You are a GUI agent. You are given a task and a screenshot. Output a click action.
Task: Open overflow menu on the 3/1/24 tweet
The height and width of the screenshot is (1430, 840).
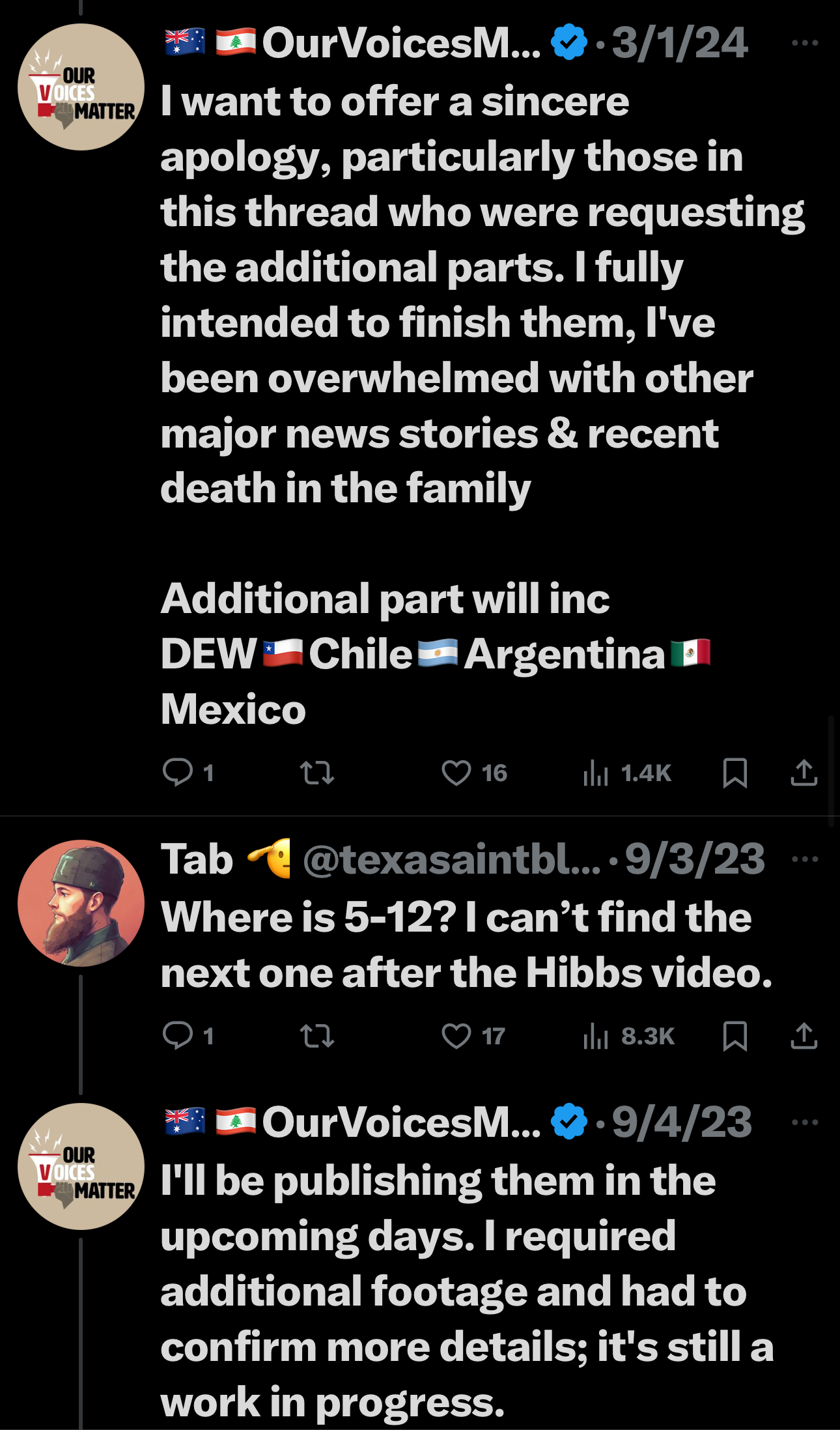coord(805,43)
